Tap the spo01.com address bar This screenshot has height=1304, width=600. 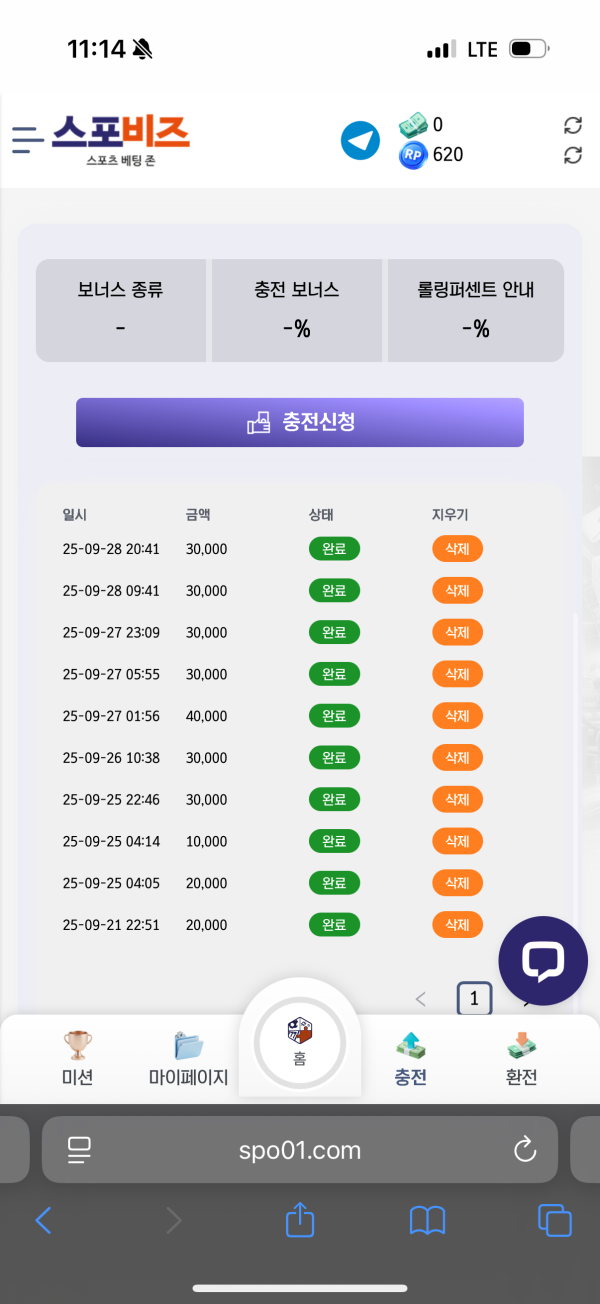[x=300, y=1150]
